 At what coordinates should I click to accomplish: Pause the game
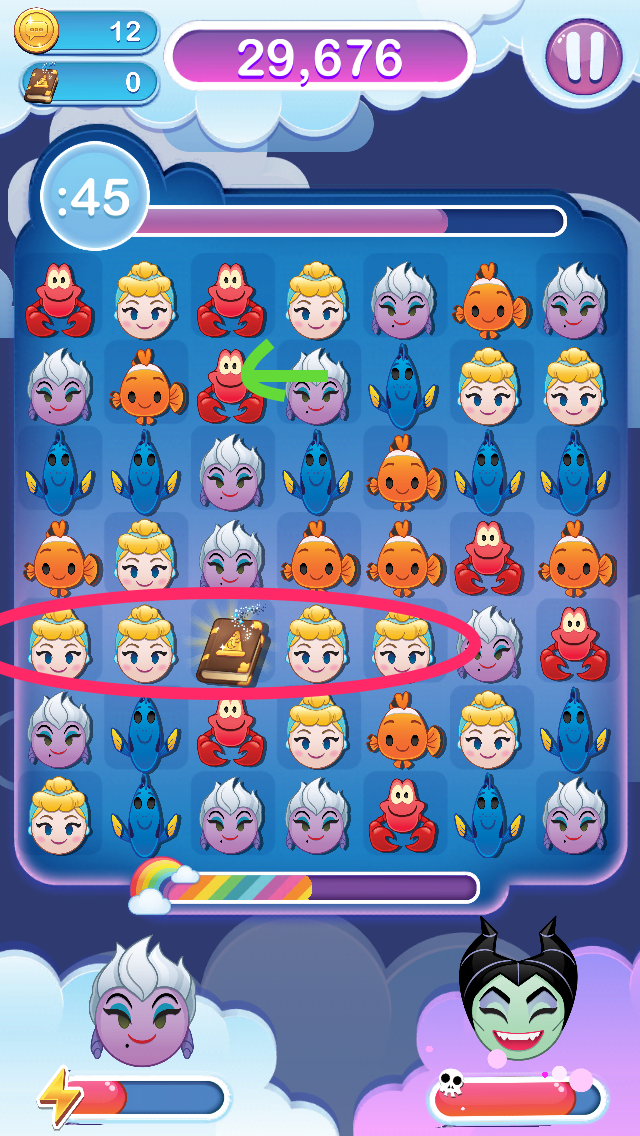584,55
